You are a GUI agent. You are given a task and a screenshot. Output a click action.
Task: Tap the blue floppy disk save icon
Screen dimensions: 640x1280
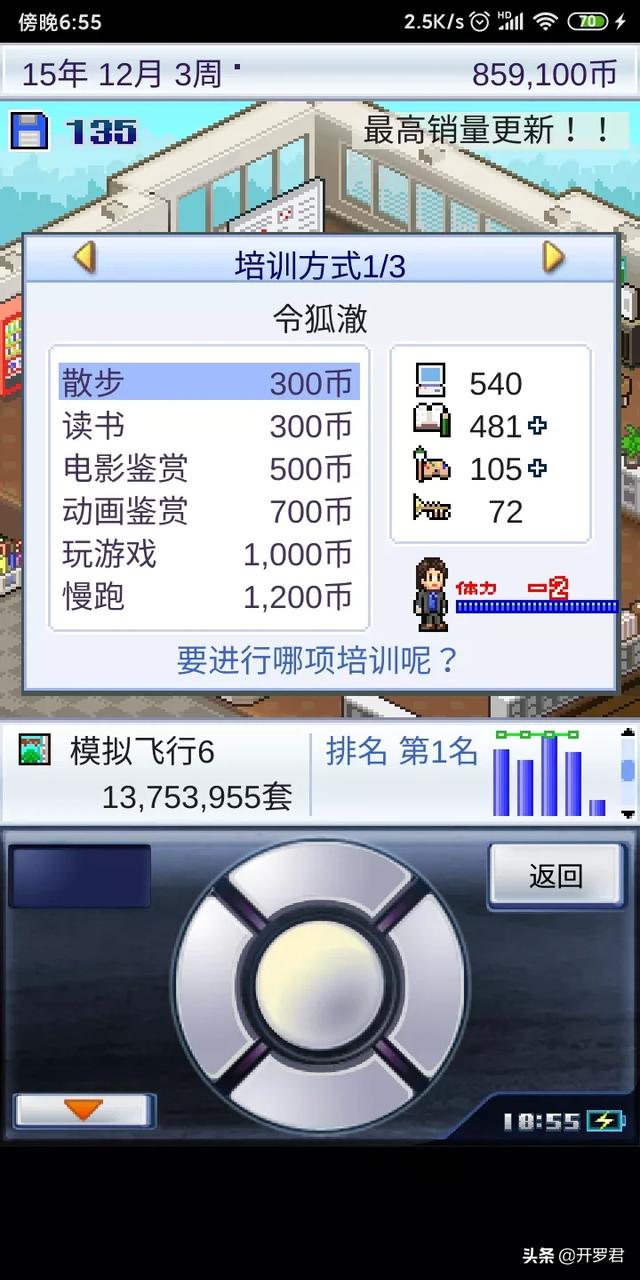click(x=29, y=130)
